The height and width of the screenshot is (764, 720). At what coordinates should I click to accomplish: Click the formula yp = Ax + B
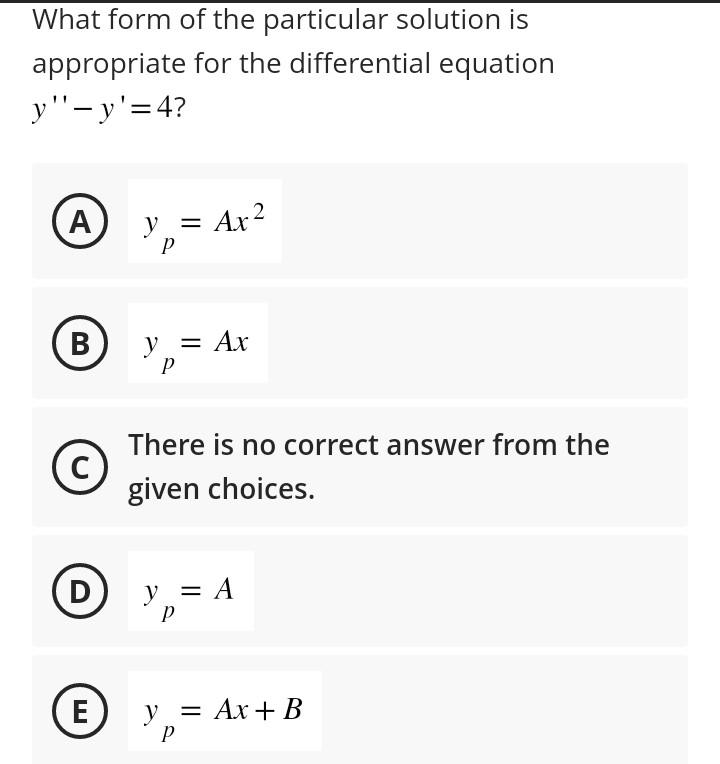(x=223, y=711)
